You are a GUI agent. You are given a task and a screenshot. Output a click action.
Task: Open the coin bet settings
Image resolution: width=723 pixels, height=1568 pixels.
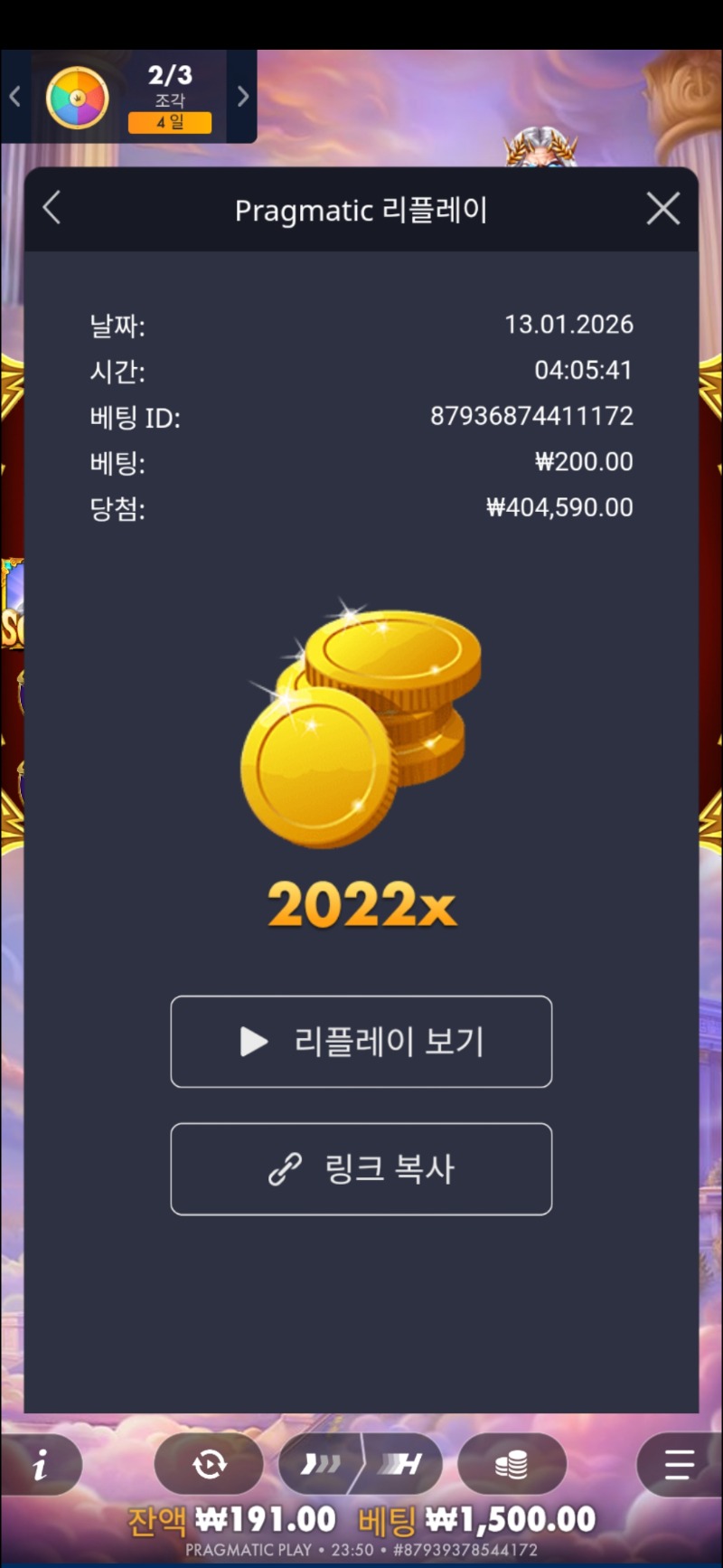tap(512, 1464)
